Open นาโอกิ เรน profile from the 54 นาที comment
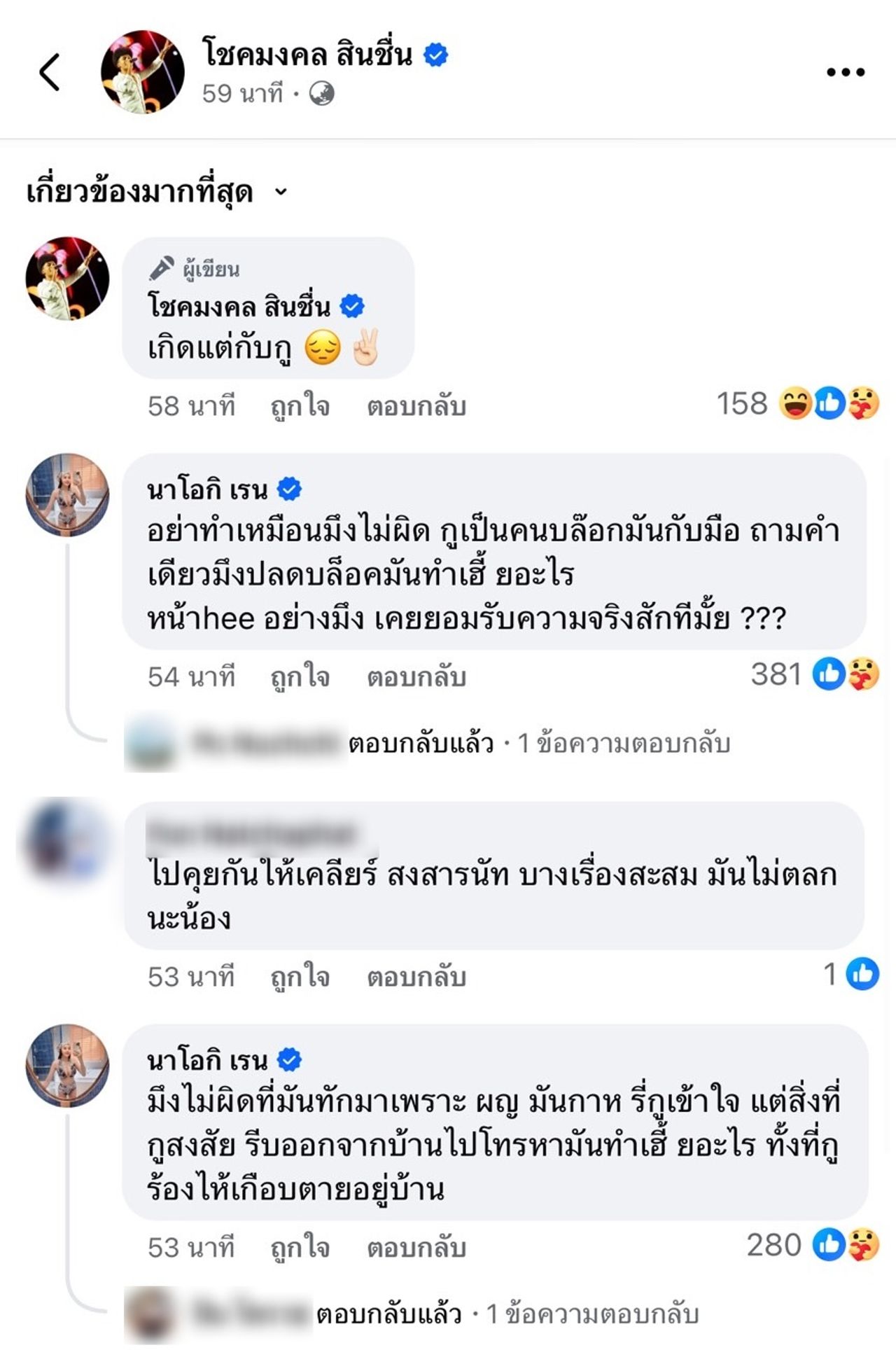 click(x=207, y=489)
